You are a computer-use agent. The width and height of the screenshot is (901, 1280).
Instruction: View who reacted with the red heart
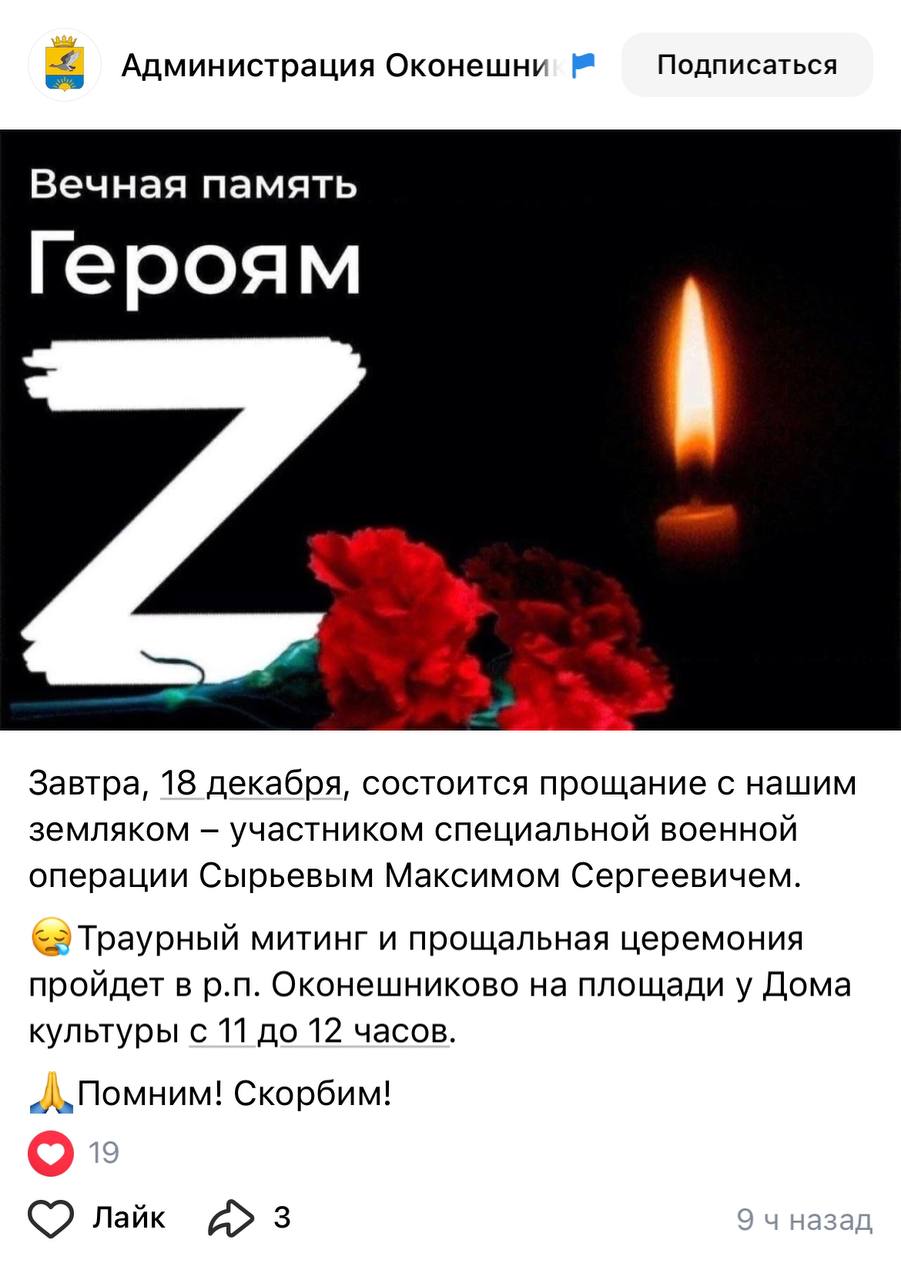[51, 1153]
